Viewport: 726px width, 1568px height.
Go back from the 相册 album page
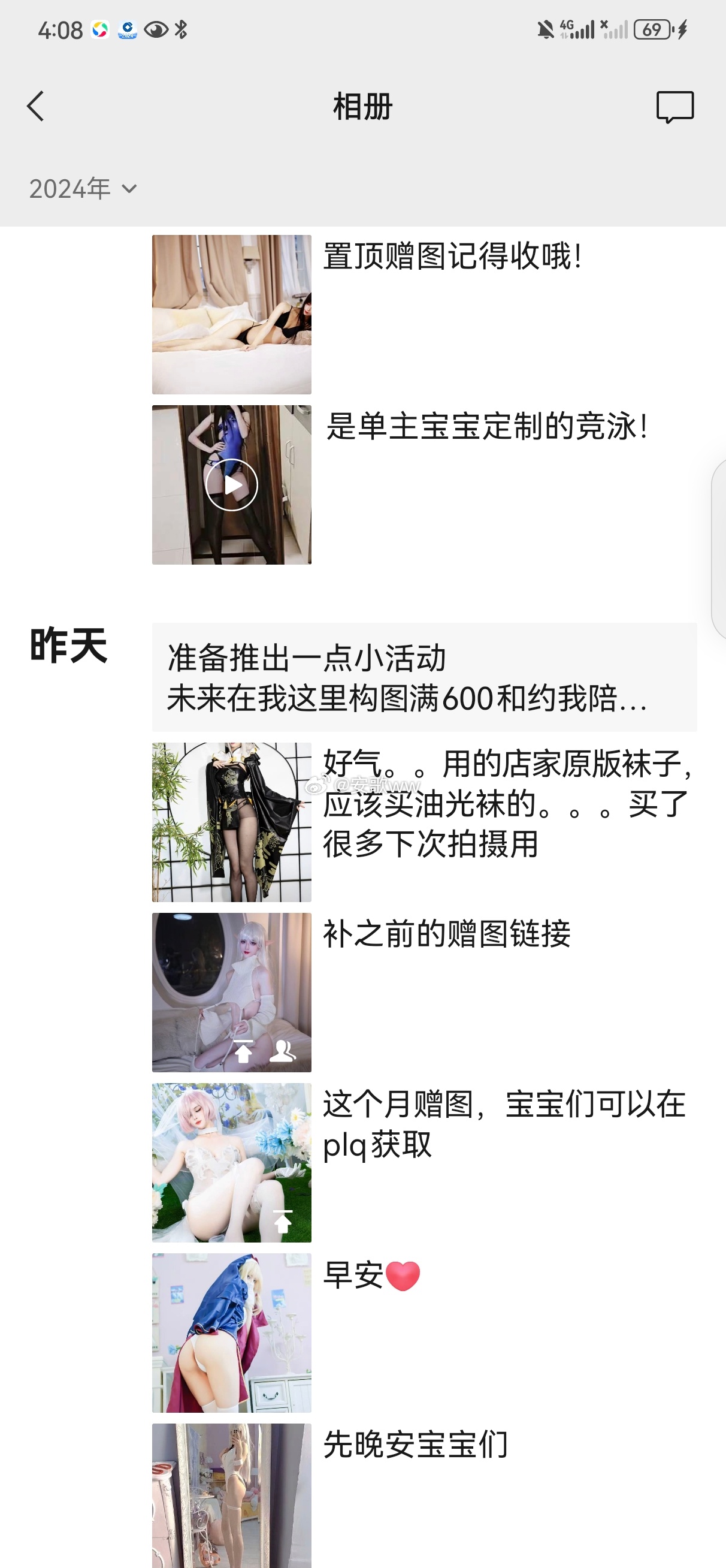click(x=35, y=107)
